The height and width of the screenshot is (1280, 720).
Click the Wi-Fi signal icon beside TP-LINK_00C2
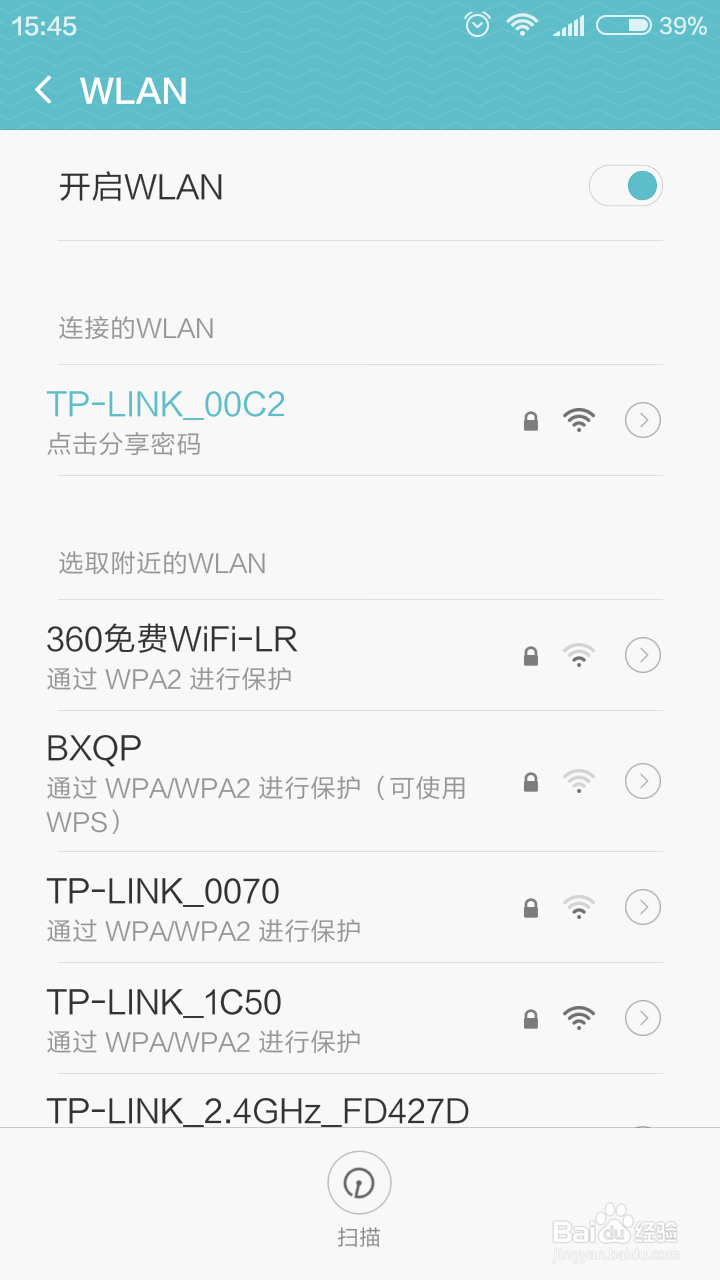tap(579, 419)
